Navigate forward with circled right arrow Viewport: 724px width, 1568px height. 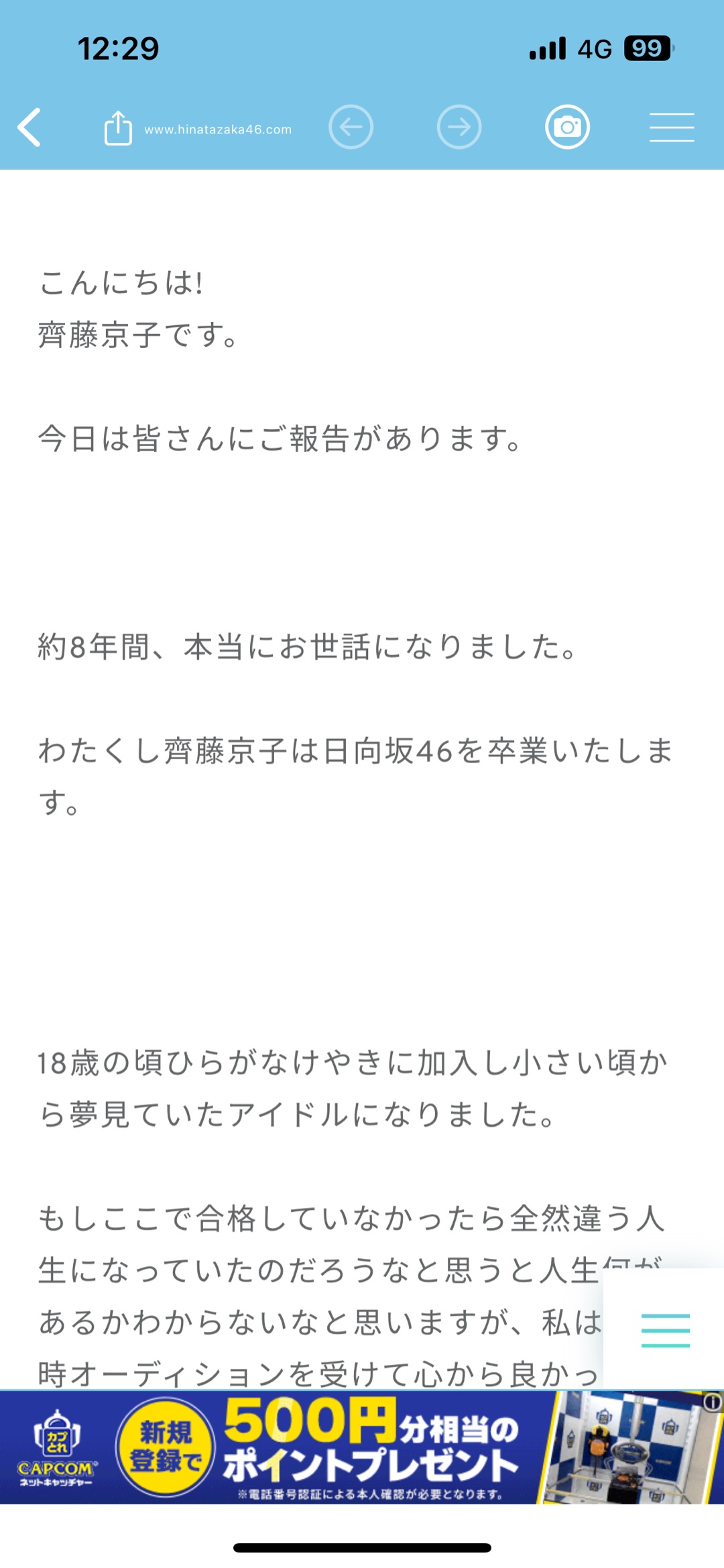tap(459, 127)
